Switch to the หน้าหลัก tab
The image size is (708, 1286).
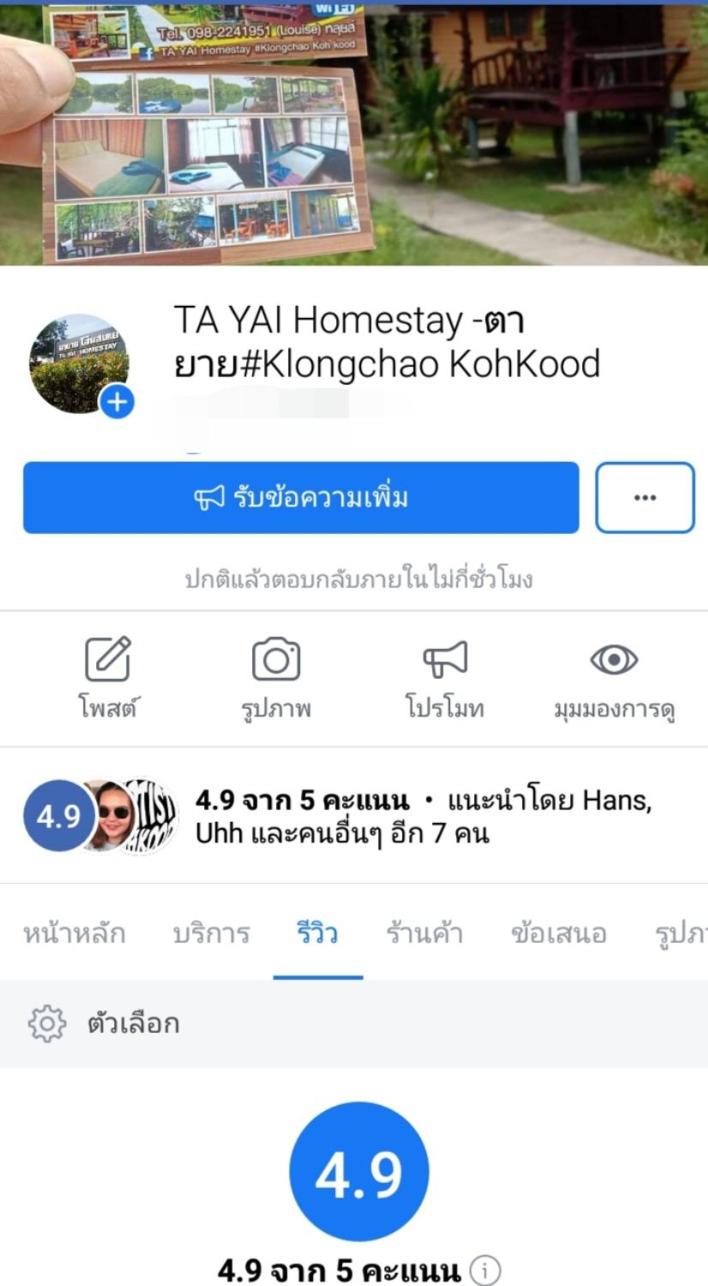point(74,934)
